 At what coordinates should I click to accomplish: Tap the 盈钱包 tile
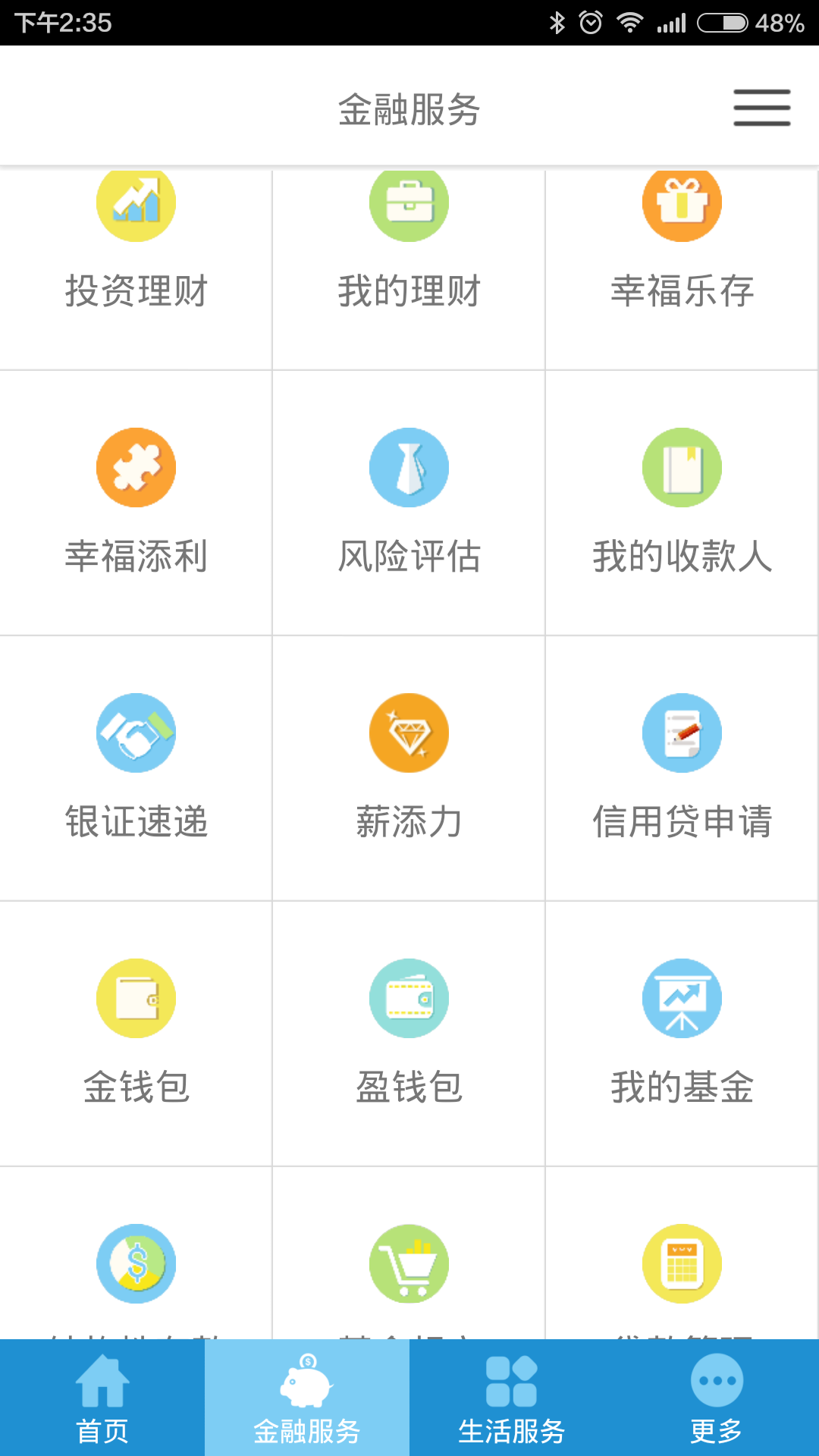tap(409, 1033)
